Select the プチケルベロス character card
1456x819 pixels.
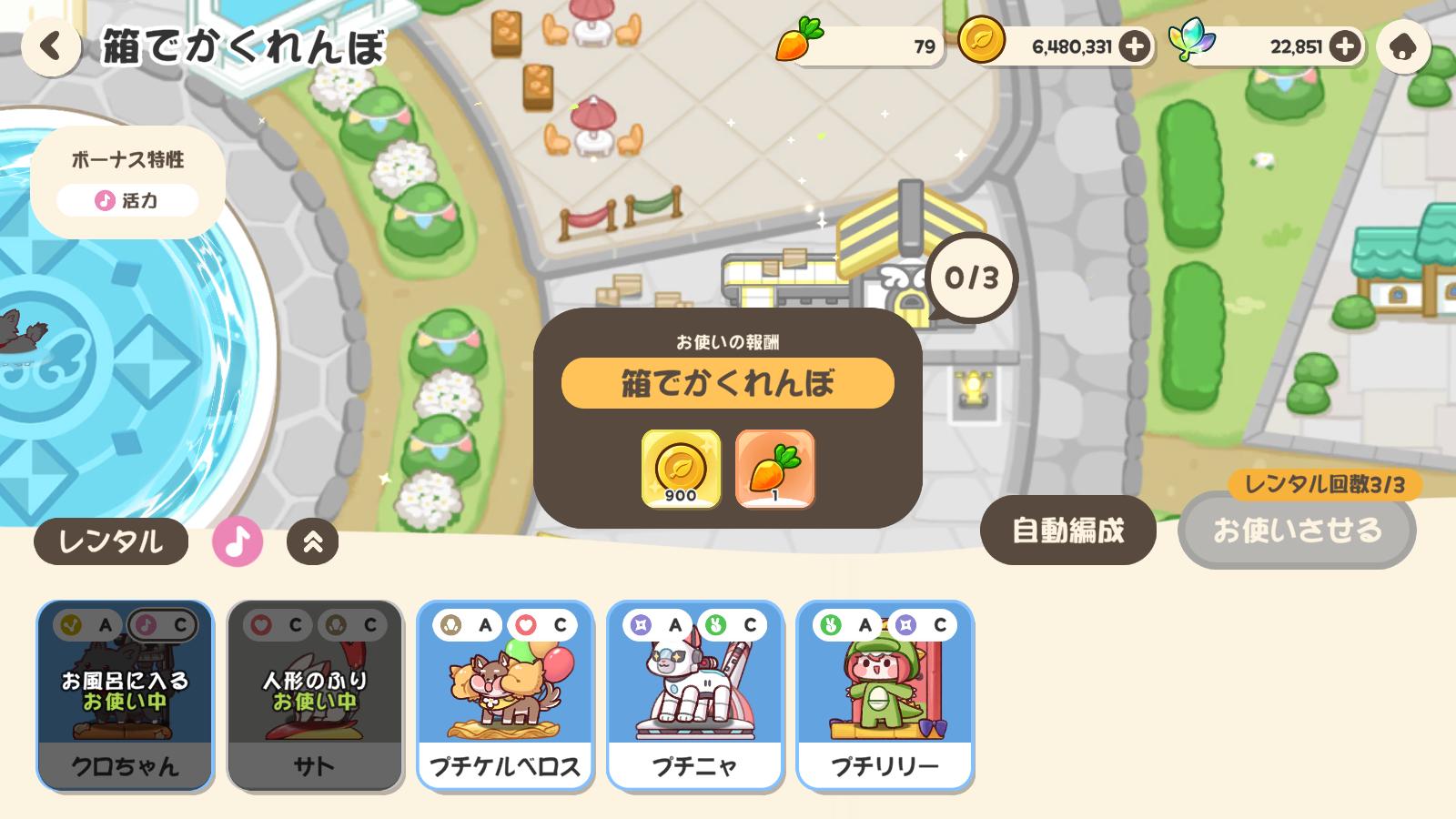[x=505, y=696]
